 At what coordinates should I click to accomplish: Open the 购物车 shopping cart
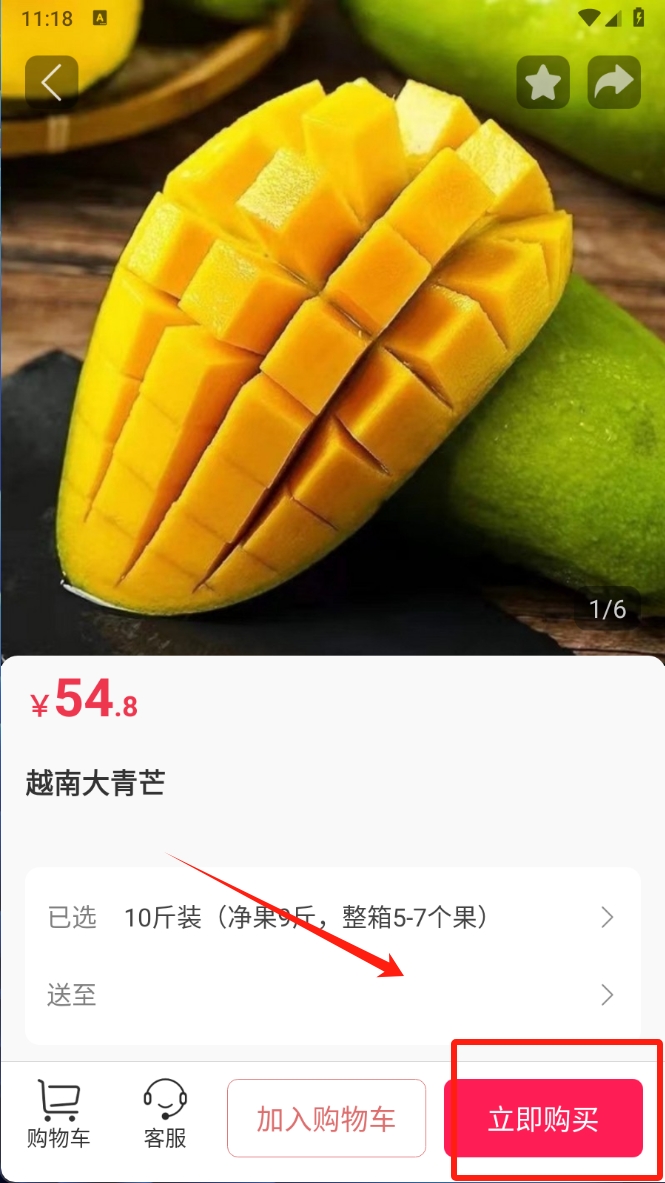click(58, 1116)
